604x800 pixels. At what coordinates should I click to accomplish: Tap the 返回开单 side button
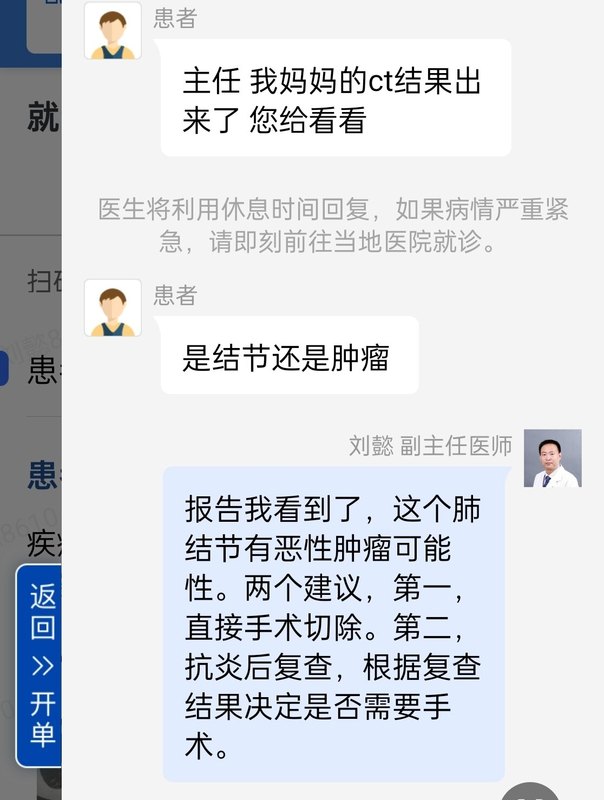[x=38, y=666]
